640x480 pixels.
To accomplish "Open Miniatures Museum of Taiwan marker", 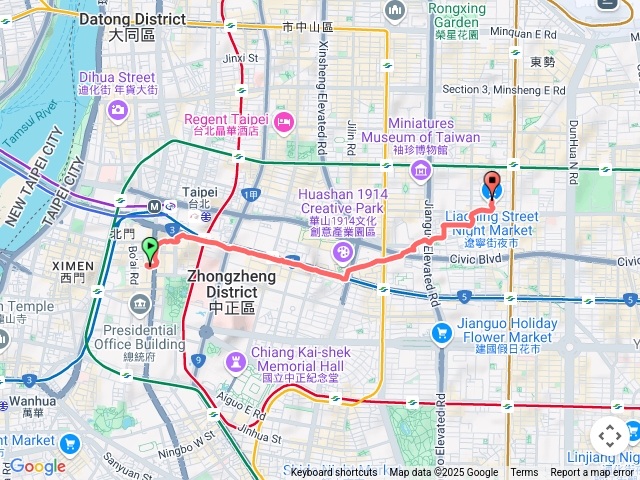I will point(421,171).
